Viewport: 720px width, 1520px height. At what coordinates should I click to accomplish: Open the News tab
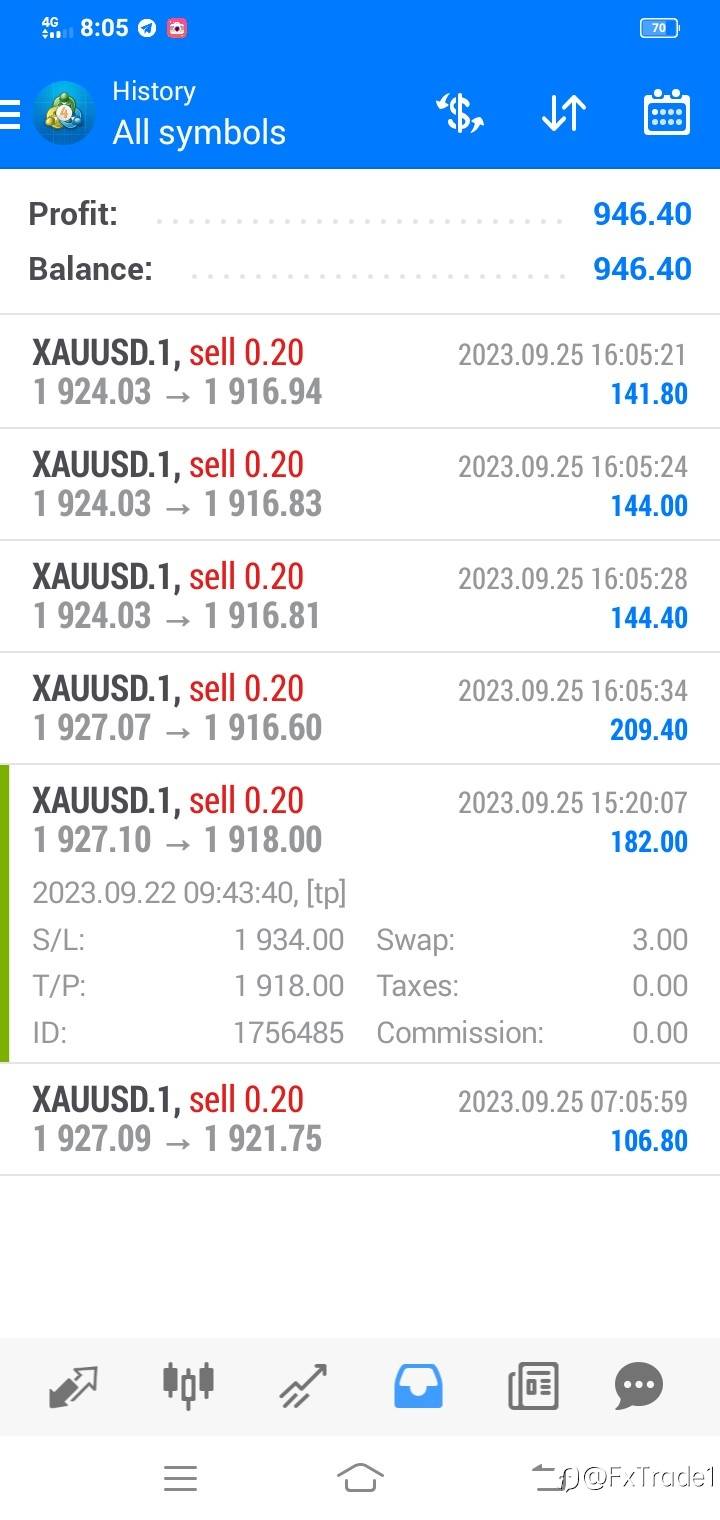click(x=533, y=1386)
